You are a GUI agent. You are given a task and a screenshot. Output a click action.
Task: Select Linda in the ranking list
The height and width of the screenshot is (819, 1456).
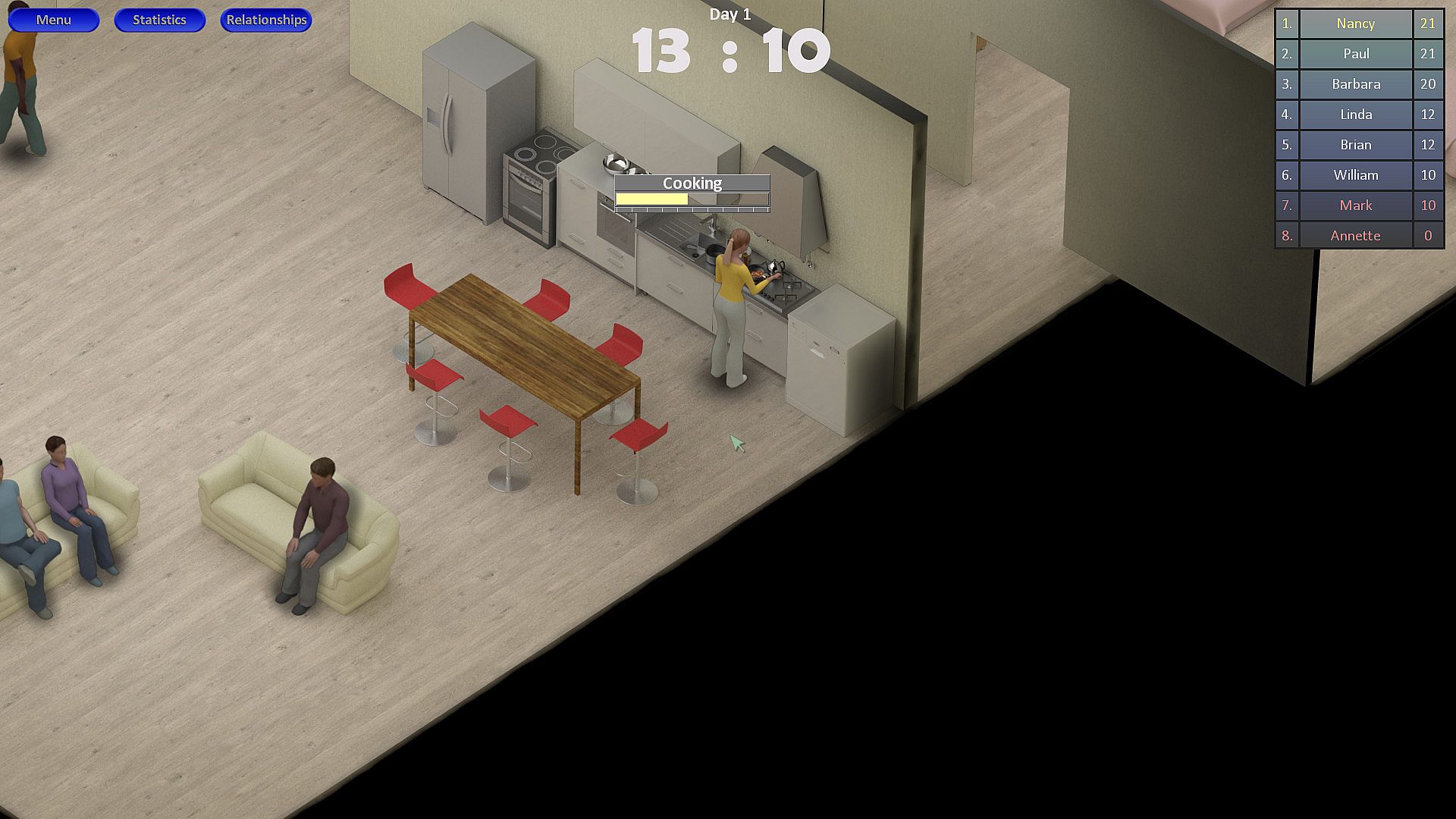[x=1355, y=115]
